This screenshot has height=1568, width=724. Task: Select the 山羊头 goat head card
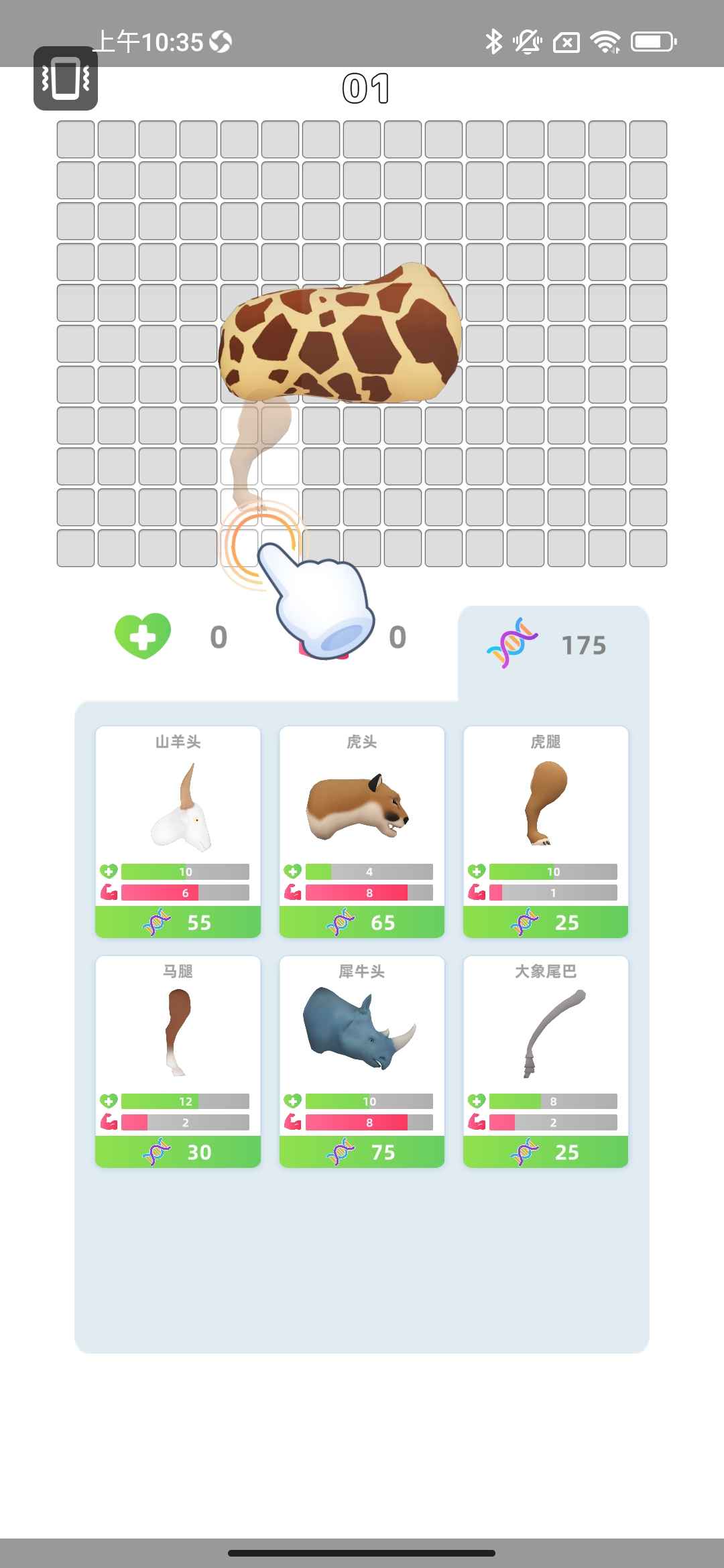coord(178,831)
